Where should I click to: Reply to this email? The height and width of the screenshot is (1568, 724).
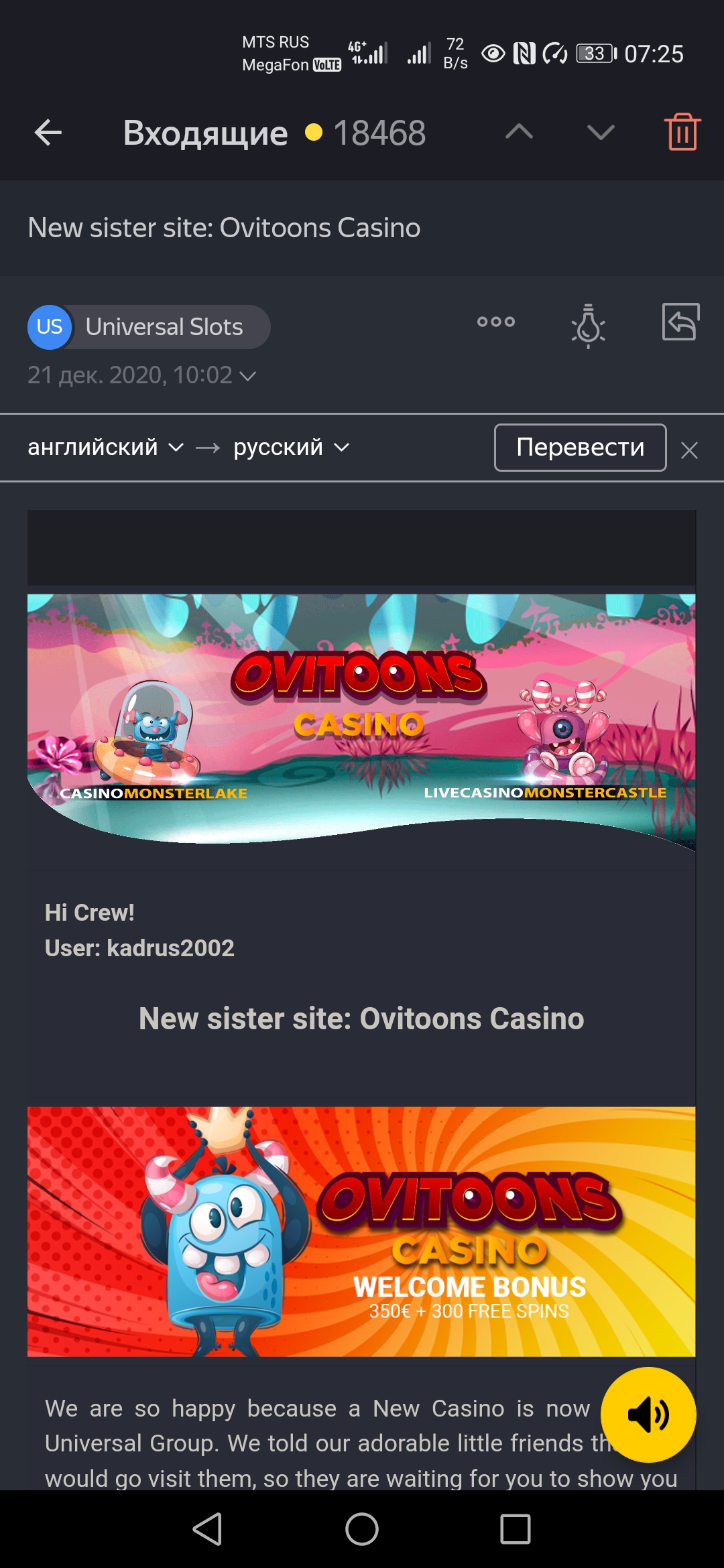[x=680, y=322]
